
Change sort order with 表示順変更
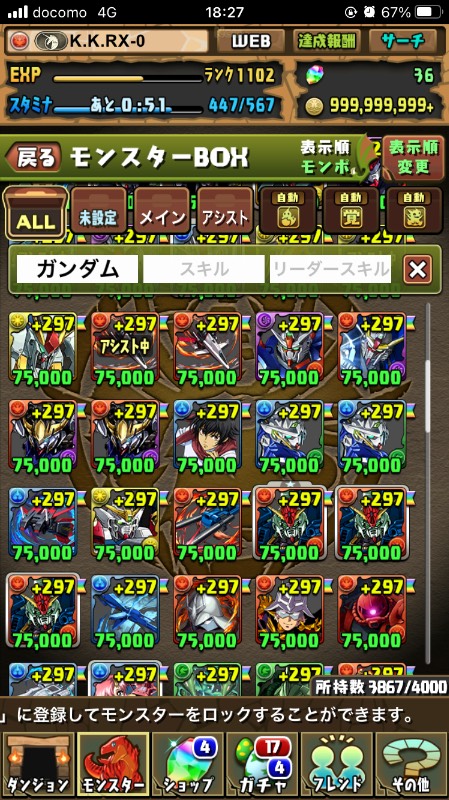coord(413,158)
